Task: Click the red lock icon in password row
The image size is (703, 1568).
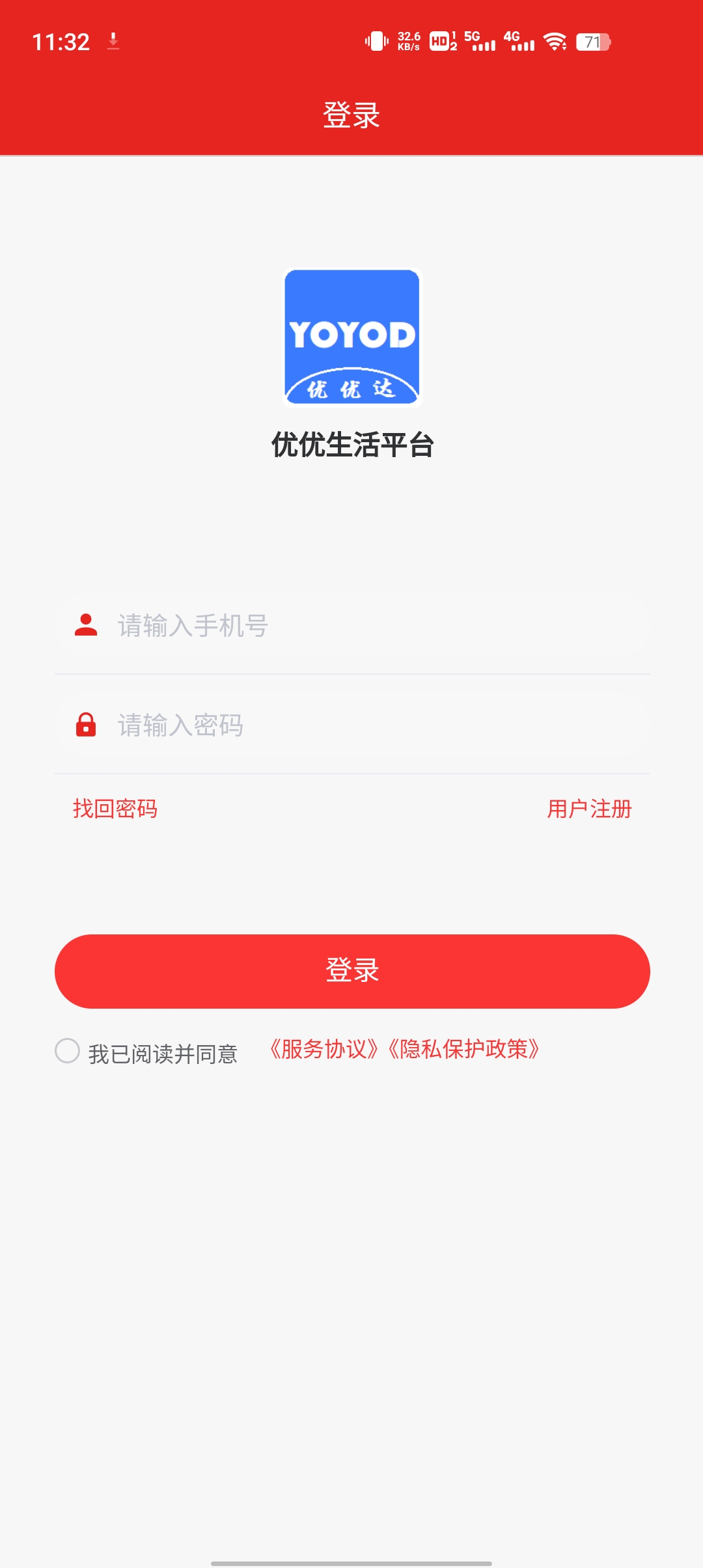Action: (85, 725)
